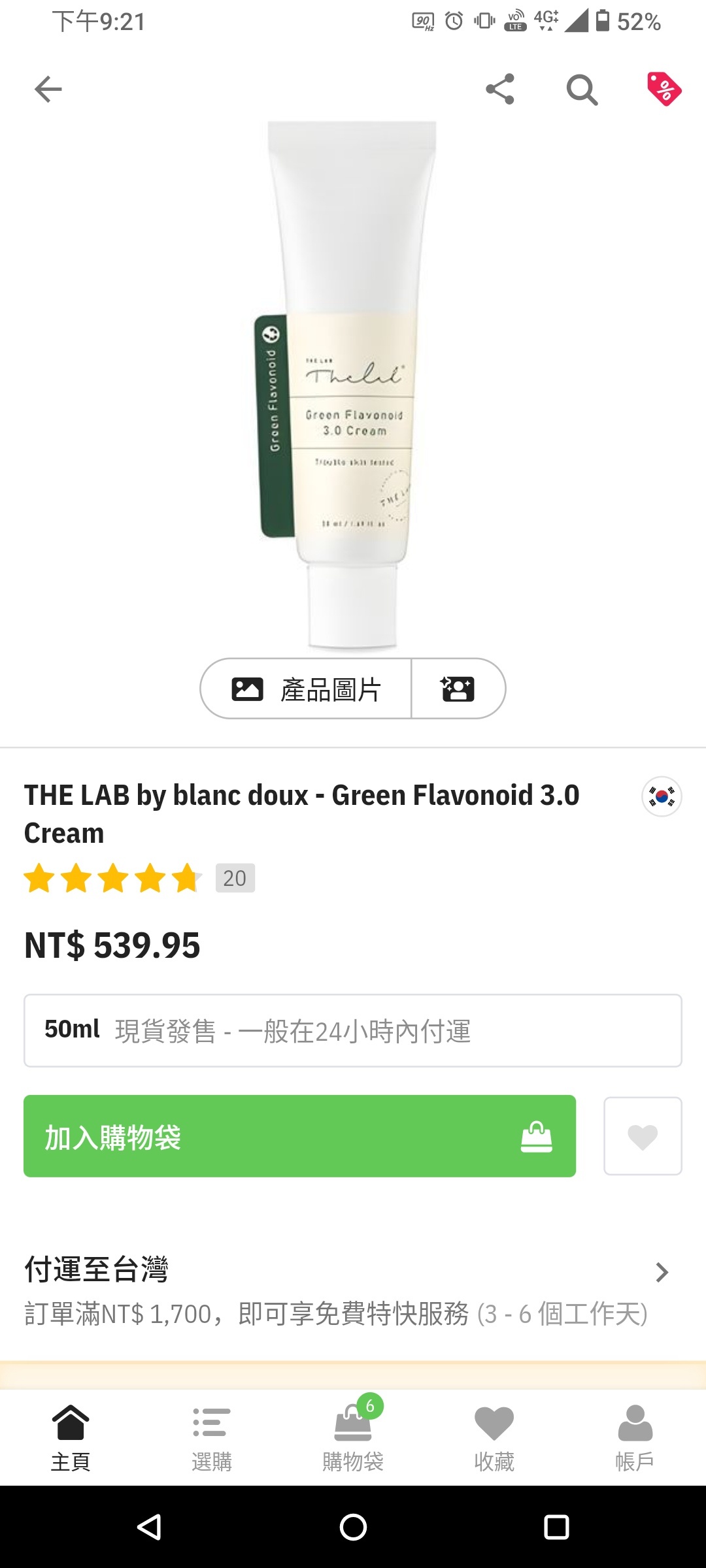Go back using the top arrow

click(x=48, y=90)
